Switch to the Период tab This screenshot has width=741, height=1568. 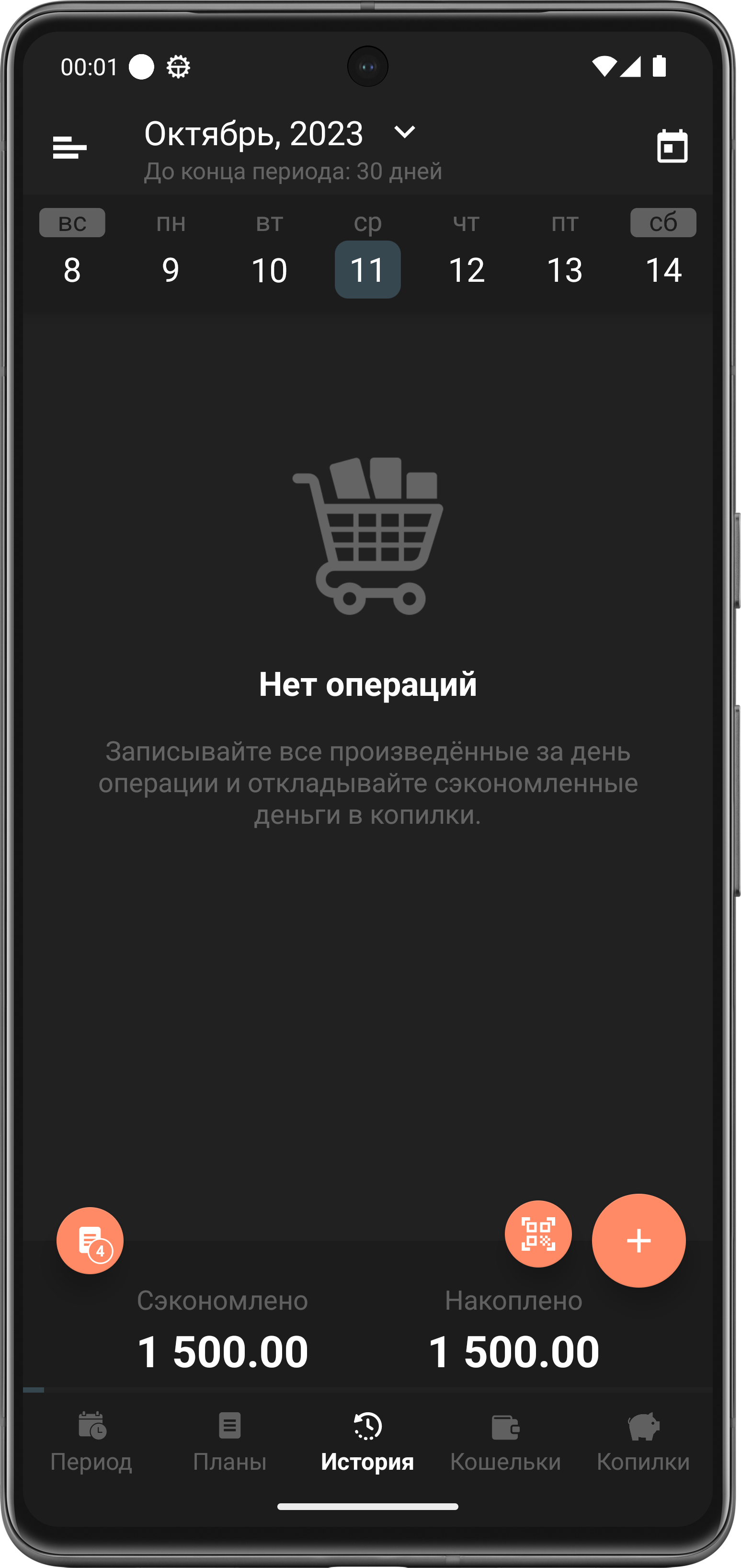click(91, 1441)
